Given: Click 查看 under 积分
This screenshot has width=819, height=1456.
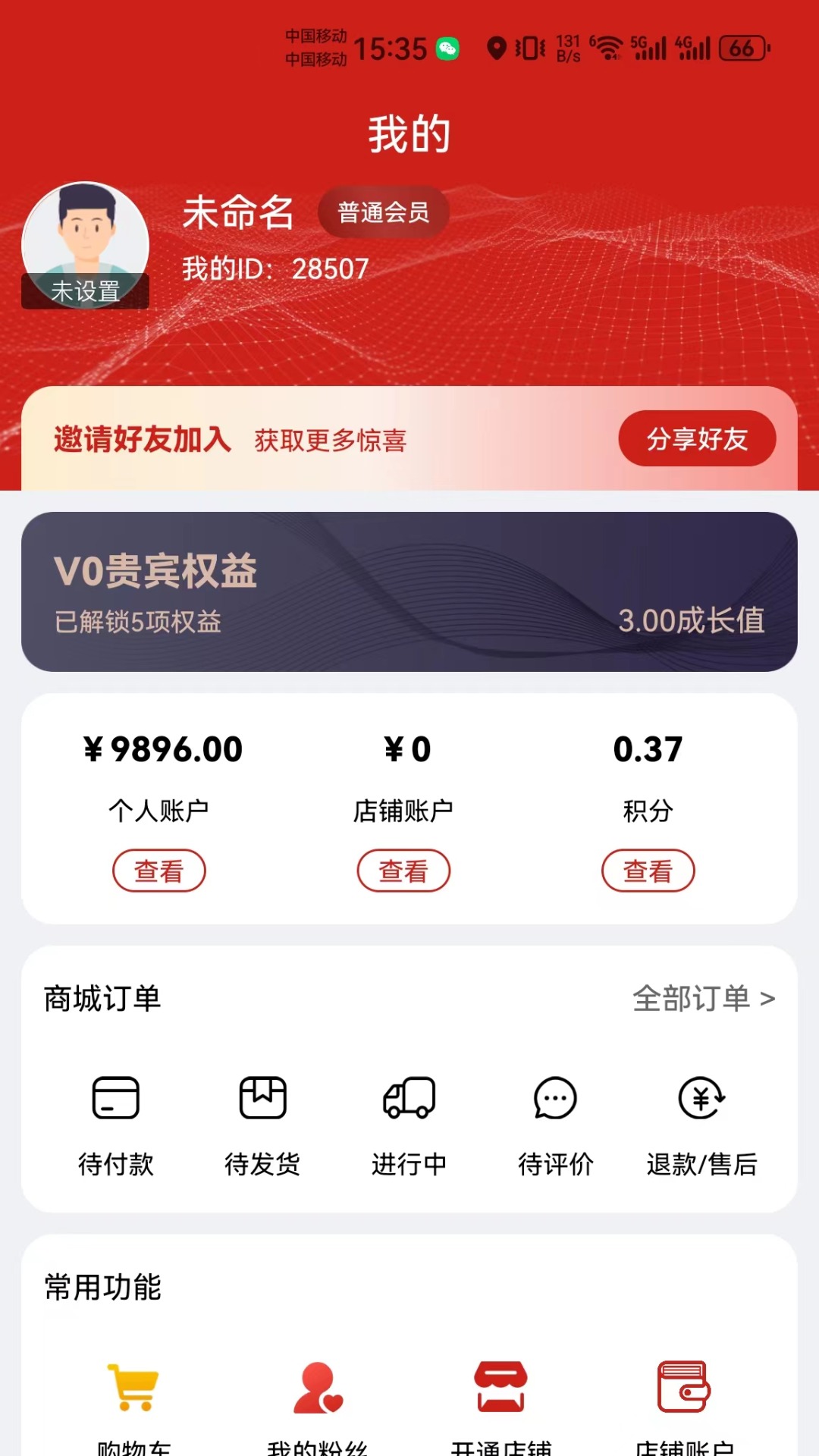Looking at the screenshot, I should pyautogui.click(x=649, y=871).
